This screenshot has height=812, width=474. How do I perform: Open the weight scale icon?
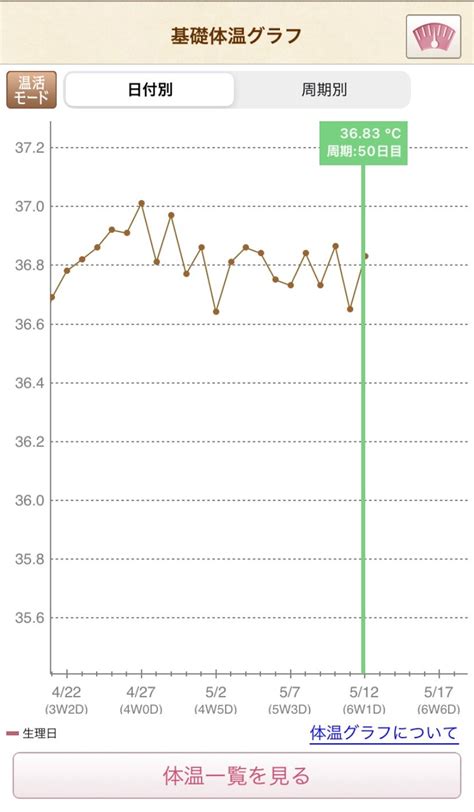pos(434,36)
